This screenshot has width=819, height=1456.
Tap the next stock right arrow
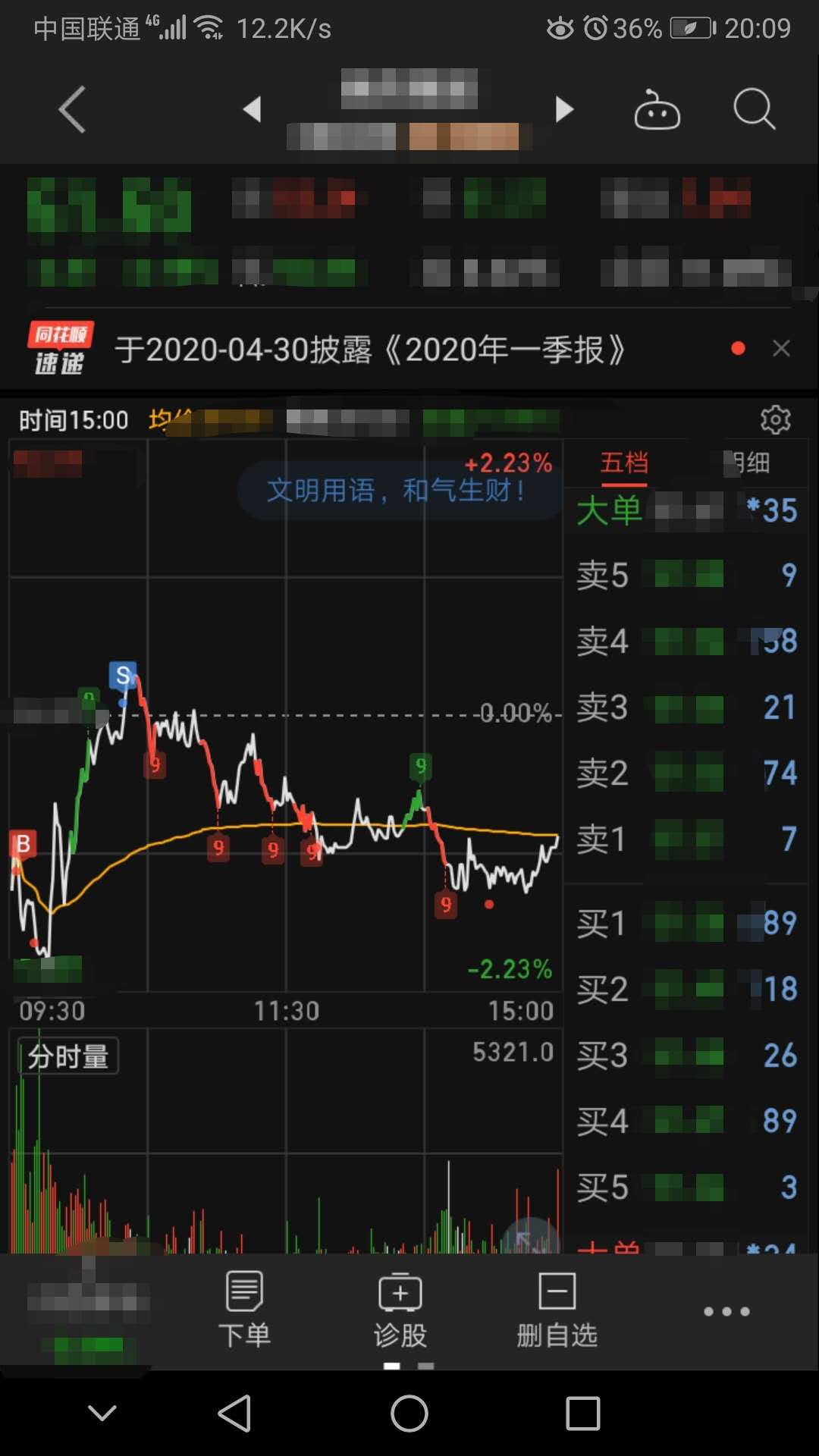(564, 109)
